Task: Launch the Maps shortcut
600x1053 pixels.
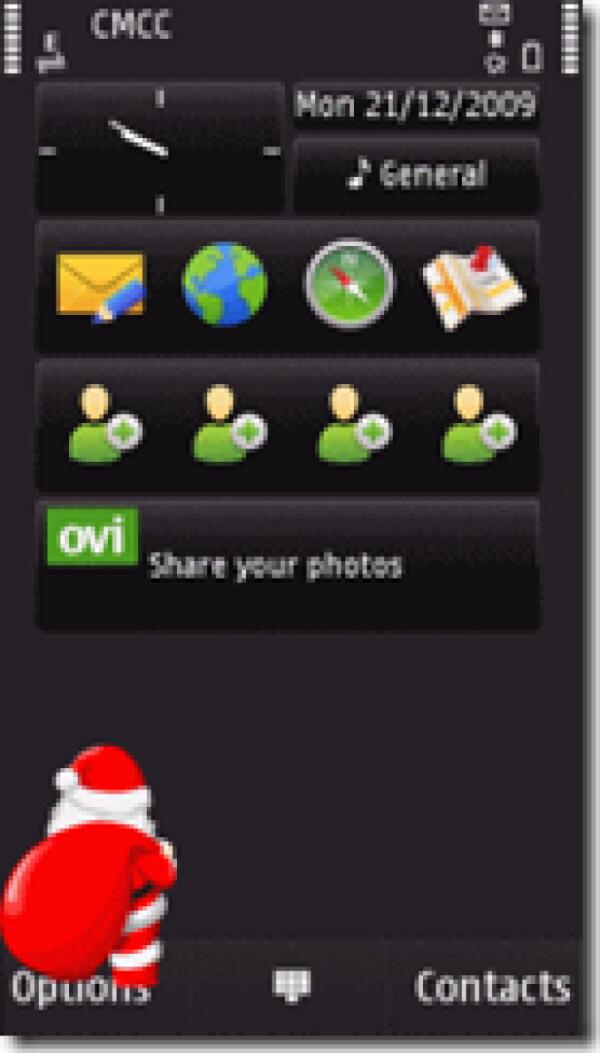Action: 473,287
